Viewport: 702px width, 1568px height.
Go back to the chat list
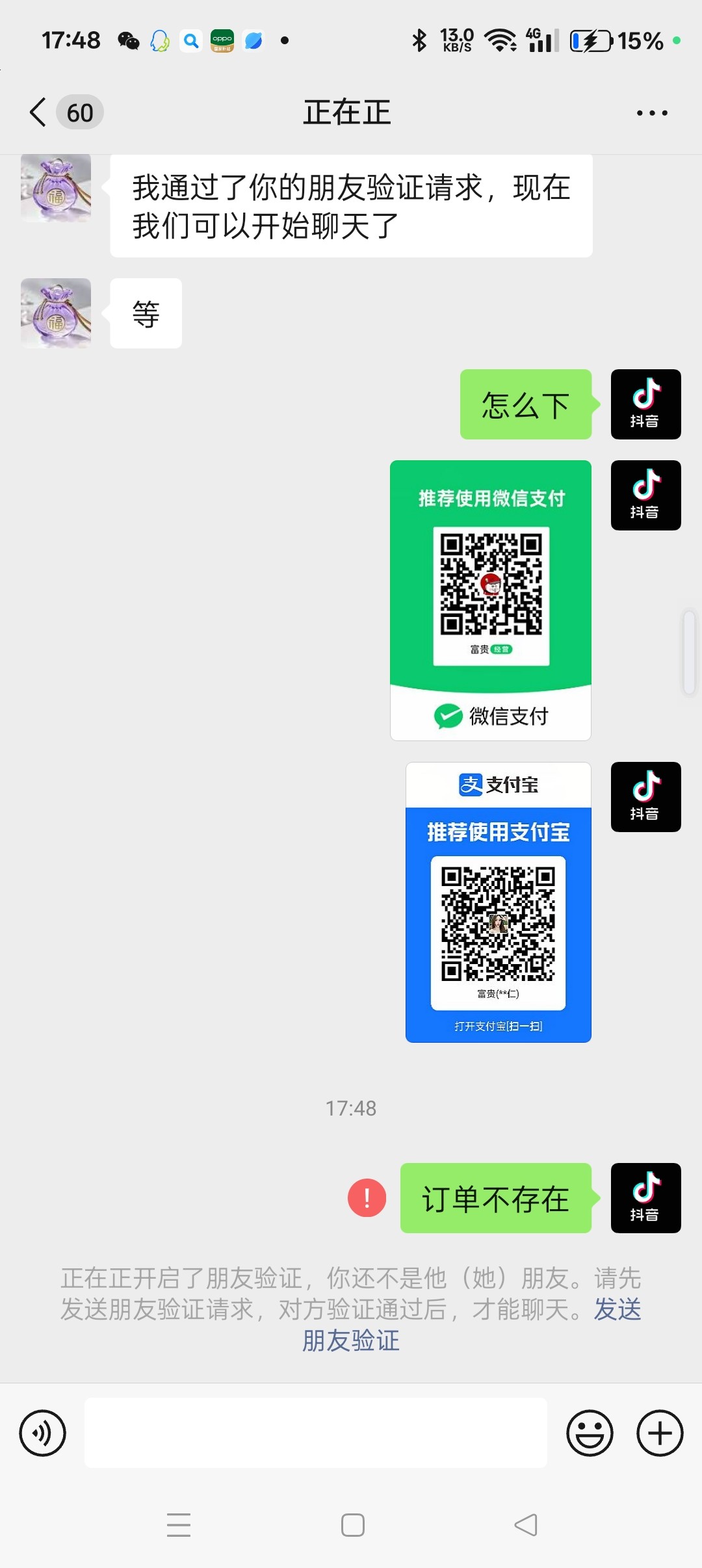[39, 112]
